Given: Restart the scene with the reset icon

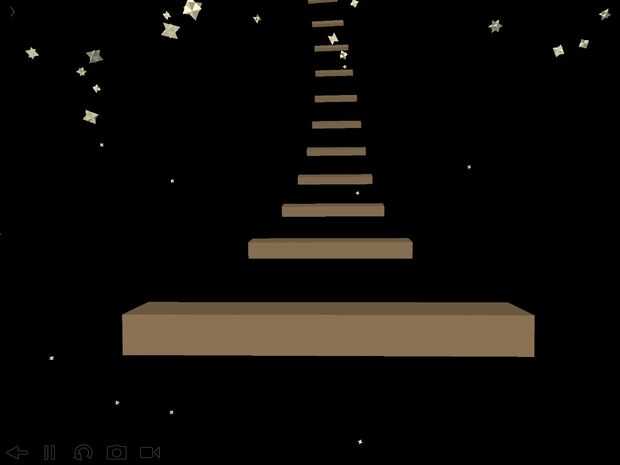Looking at the screenshot, I should click(x=83, y=453).
